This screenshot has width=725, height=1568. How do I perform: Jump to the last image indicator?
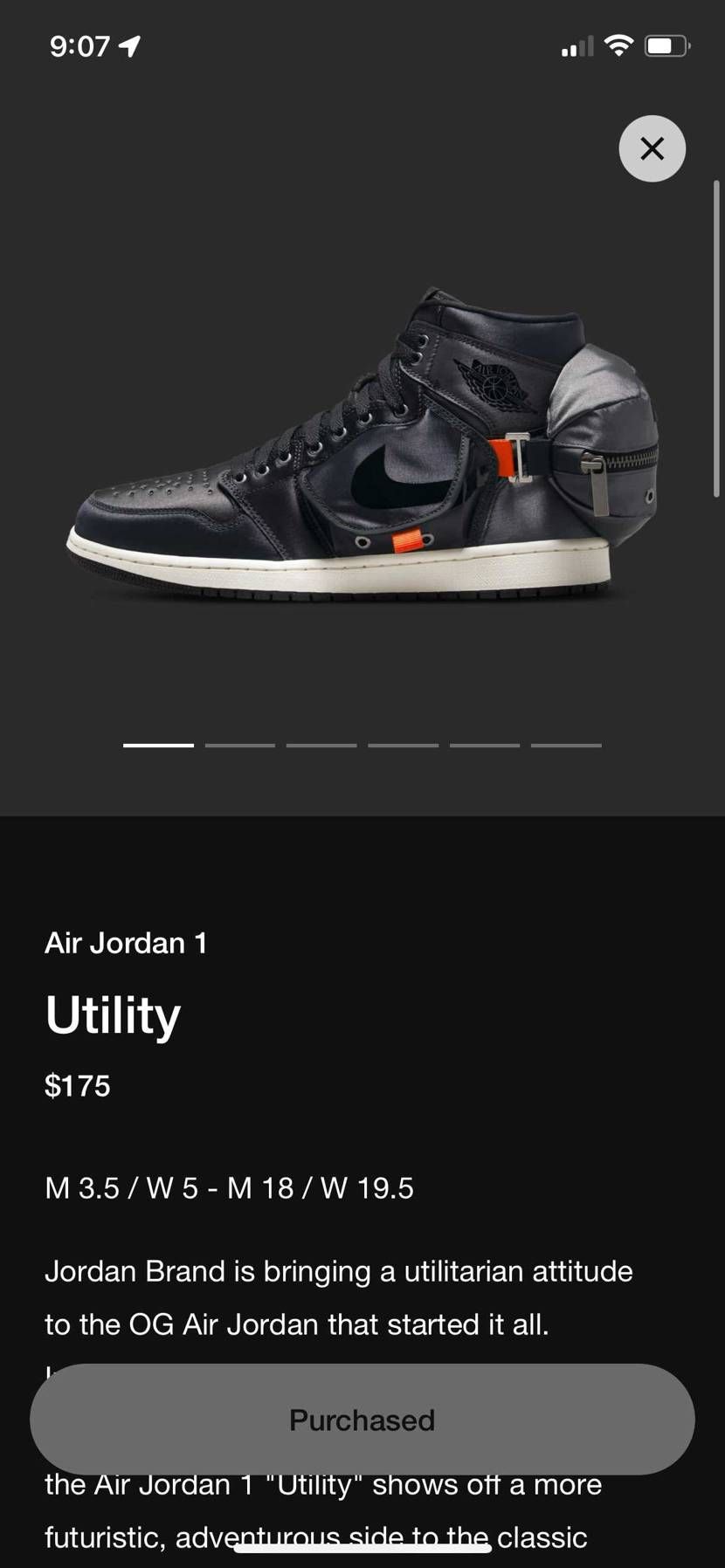point(566,745)
